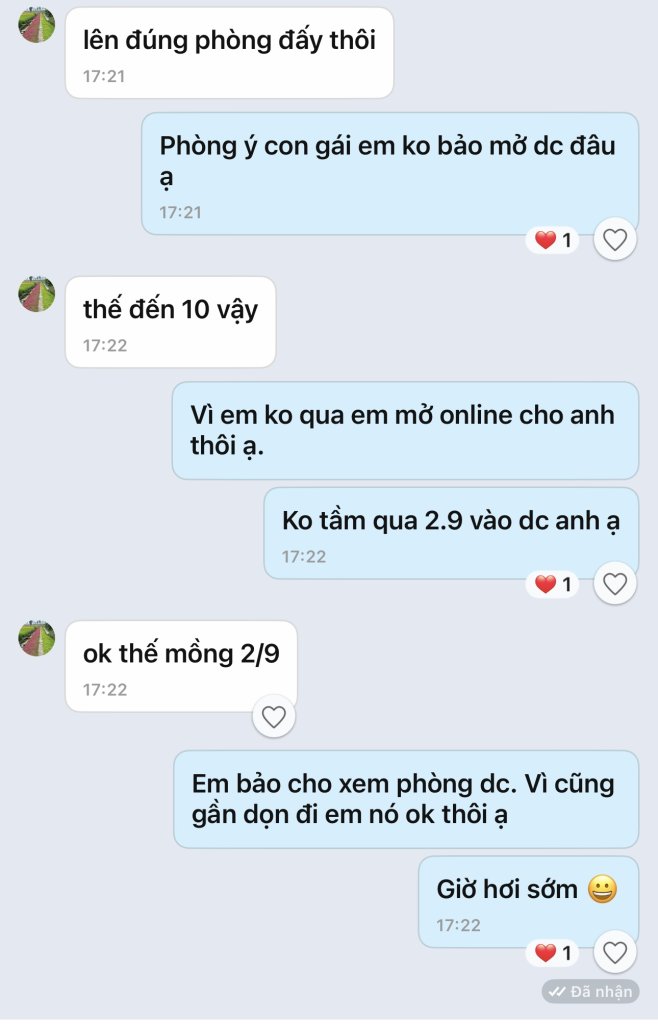
Task: Open sender avatar beside 'lên đúng phòng đấy thôi'
Action: 37,24
